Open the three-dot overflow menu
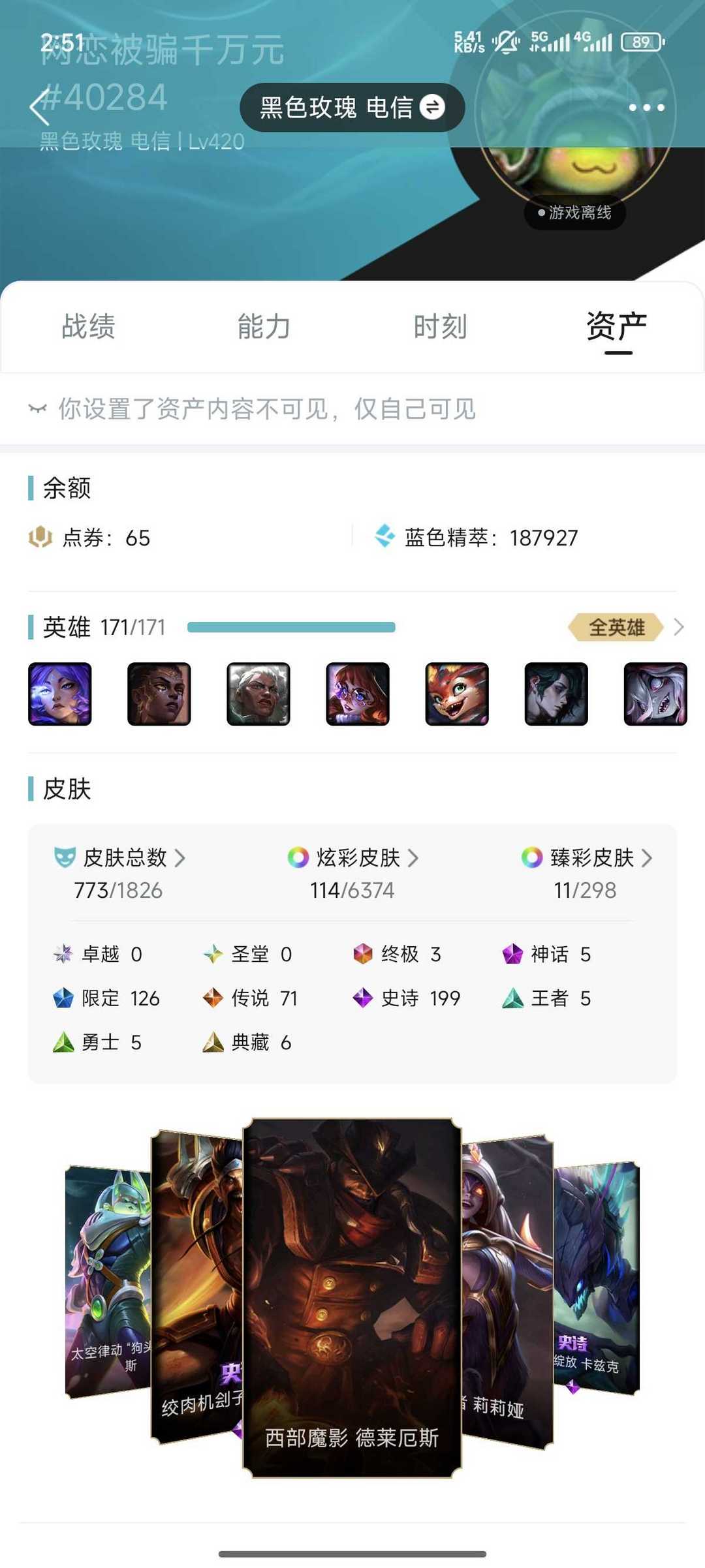705x1568 pixels. tap(646, 108)
